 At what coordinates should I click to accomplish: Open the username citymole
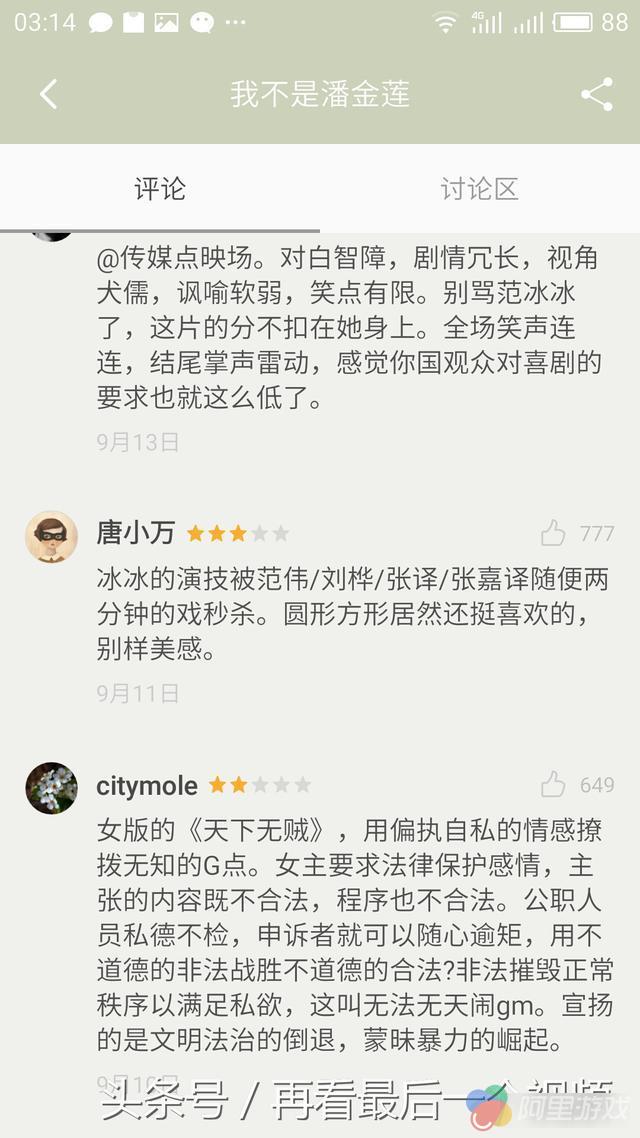147,786
